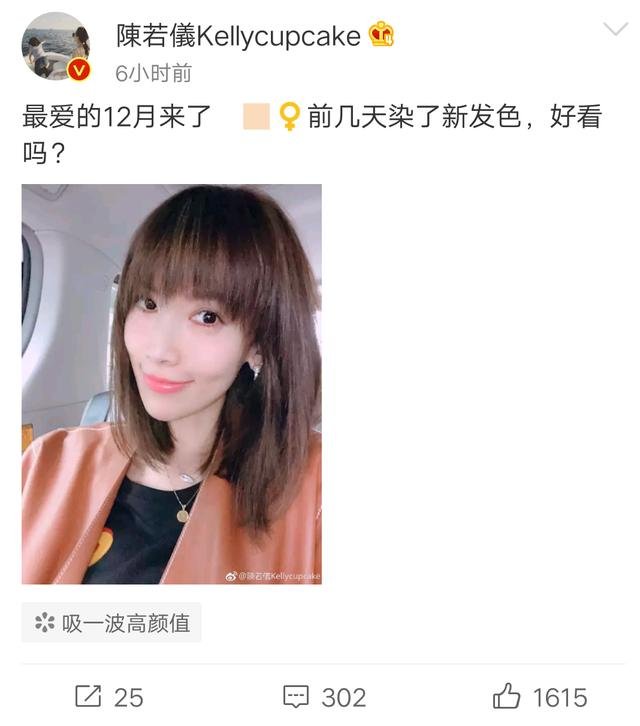Screen dimensions: 640x726
Task: Repost this post with 25 shares
Action: 109,696
